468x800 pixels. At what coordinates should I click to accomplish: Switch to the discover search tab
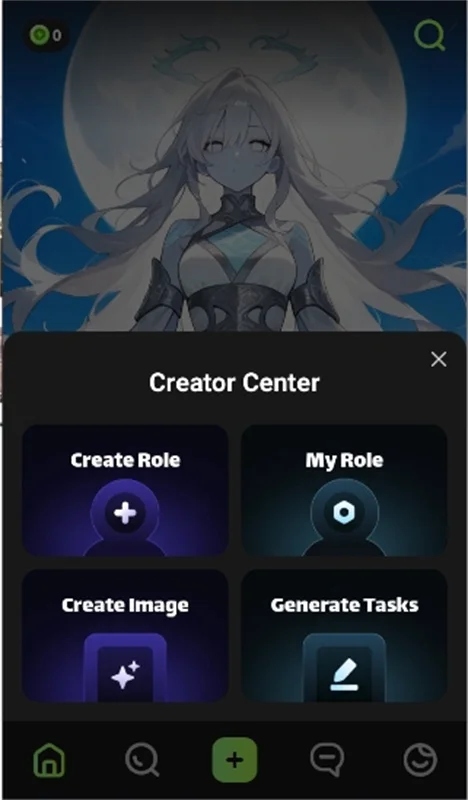(142, 760)
